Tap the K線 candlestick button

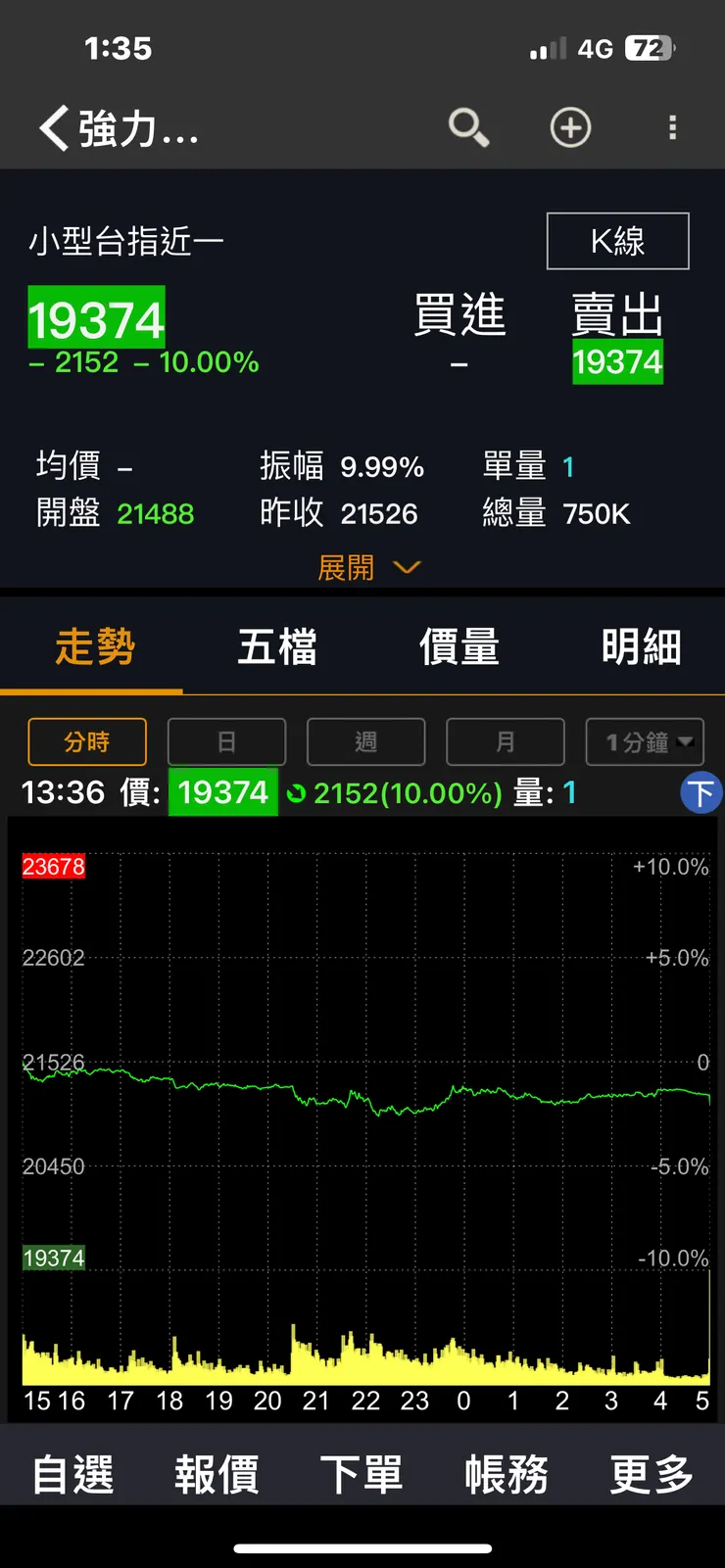click(616, 241)
